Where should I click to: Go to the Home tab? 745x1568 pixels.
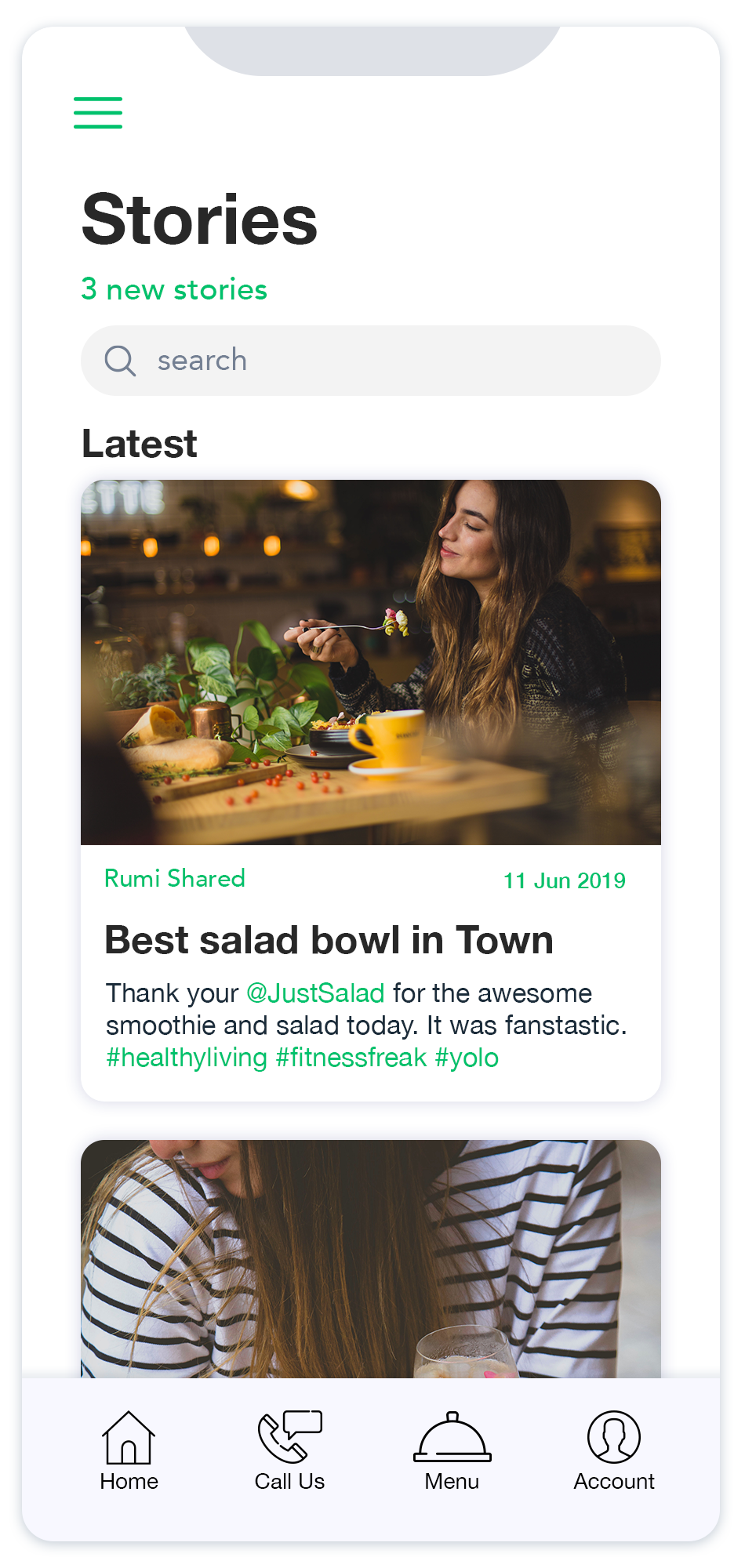(129, 1450)
